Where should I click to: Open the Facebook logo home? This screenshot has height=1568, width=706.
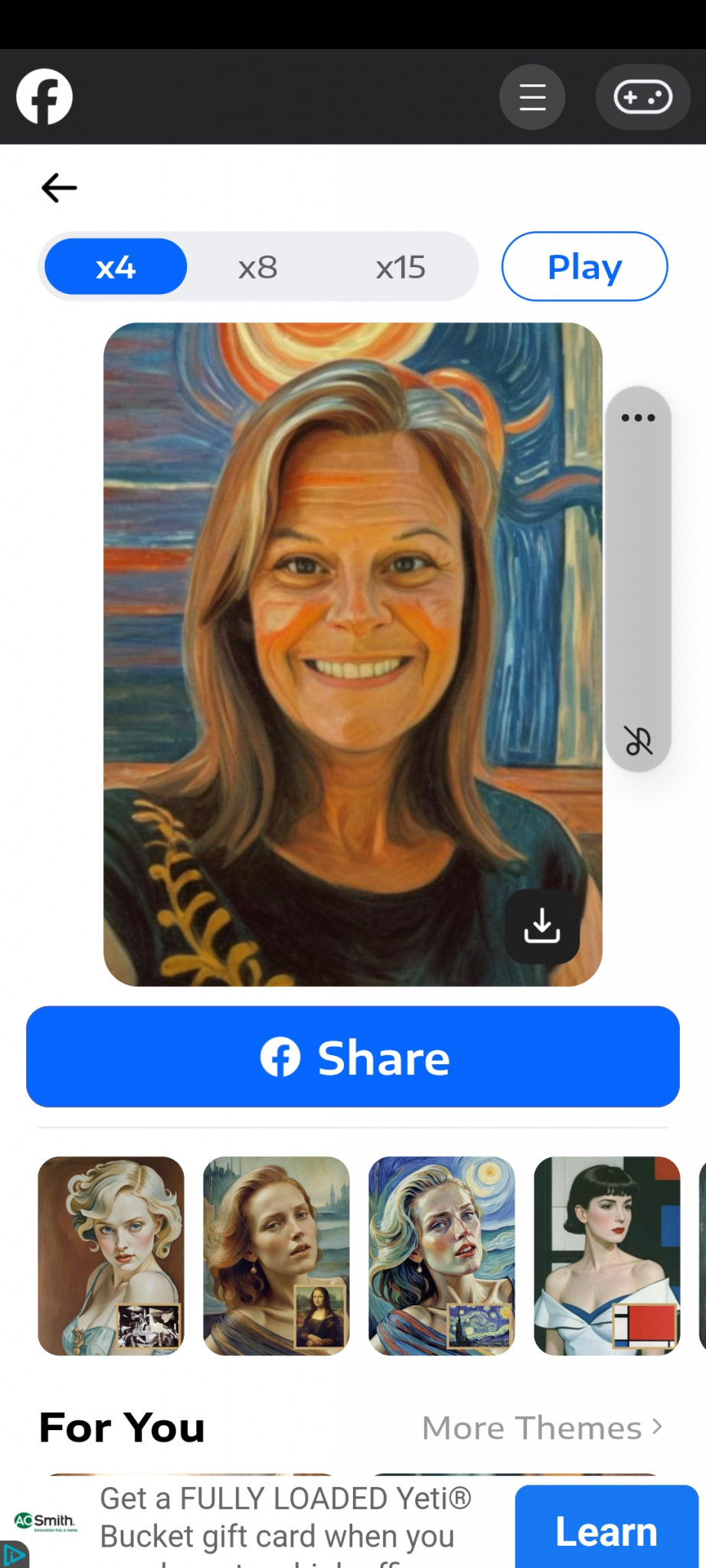coord(44,96)
